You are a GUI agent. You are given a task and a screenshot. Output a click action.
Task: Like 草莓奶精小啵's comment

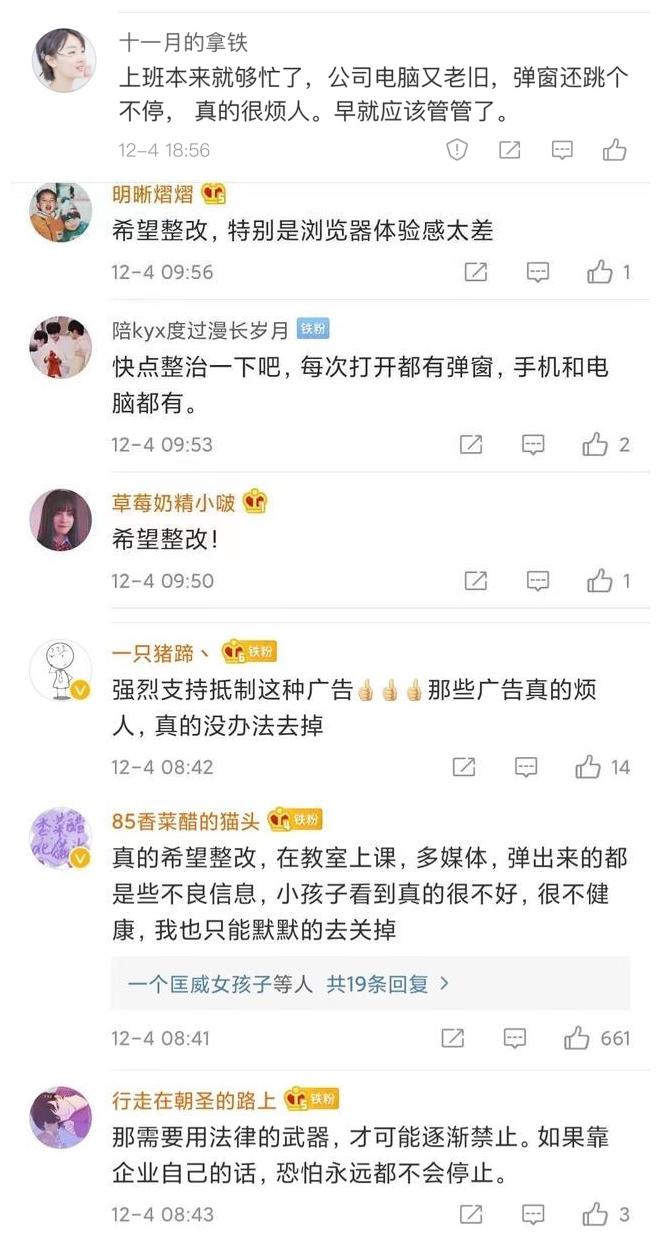(600, 580)
